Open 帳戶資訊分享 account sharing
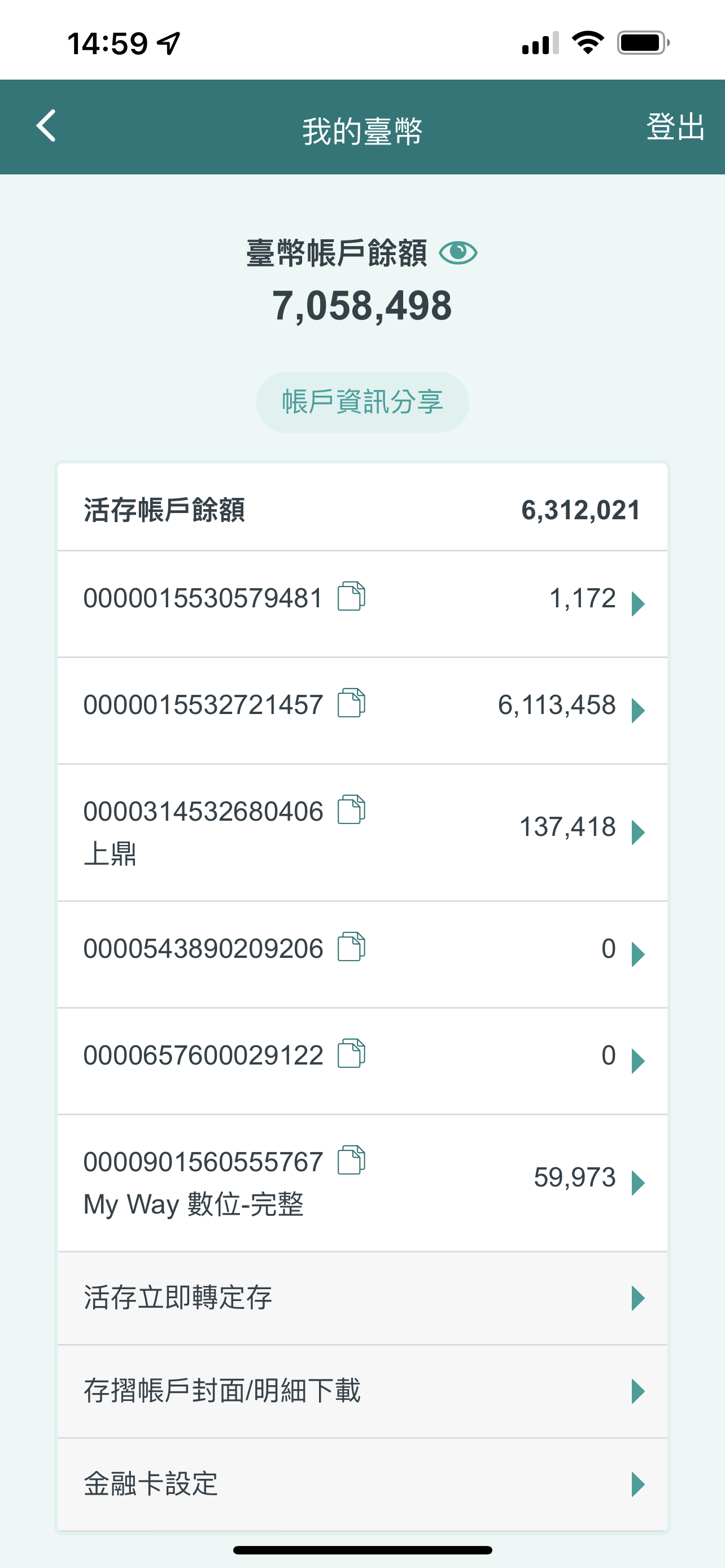The image size is (725, 1568). coord(362,402)
